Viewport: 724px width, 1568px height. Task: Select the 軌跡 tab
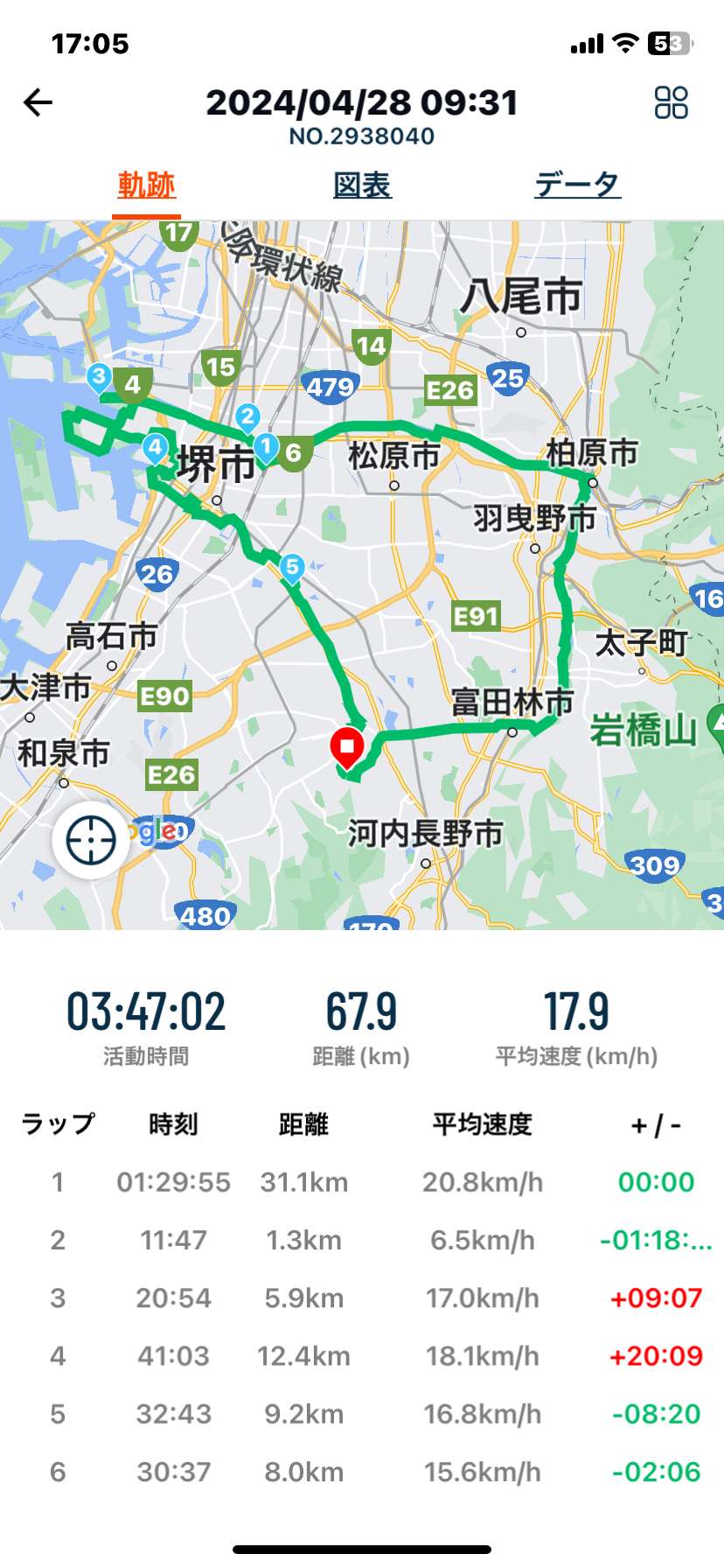coord(147,185)
